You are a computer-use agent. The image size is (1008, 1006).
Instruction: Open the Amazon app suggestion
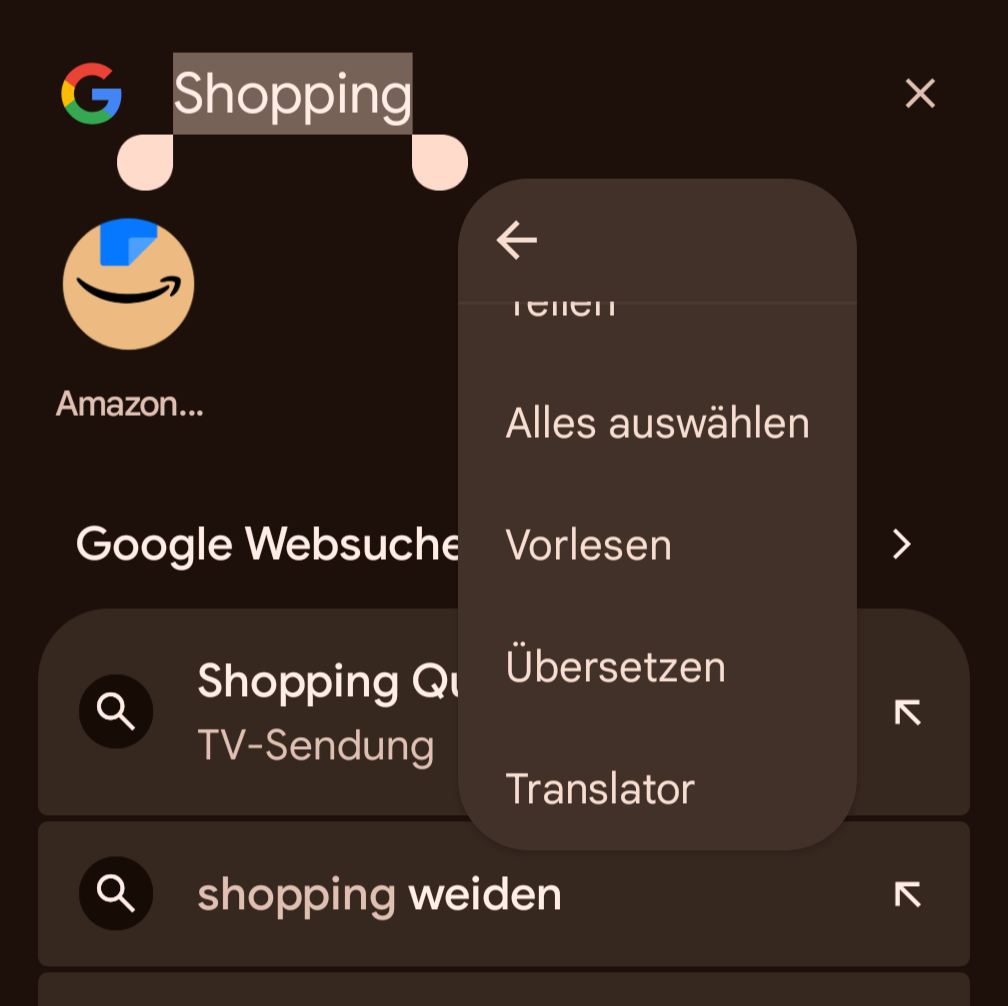coord(129,285)
